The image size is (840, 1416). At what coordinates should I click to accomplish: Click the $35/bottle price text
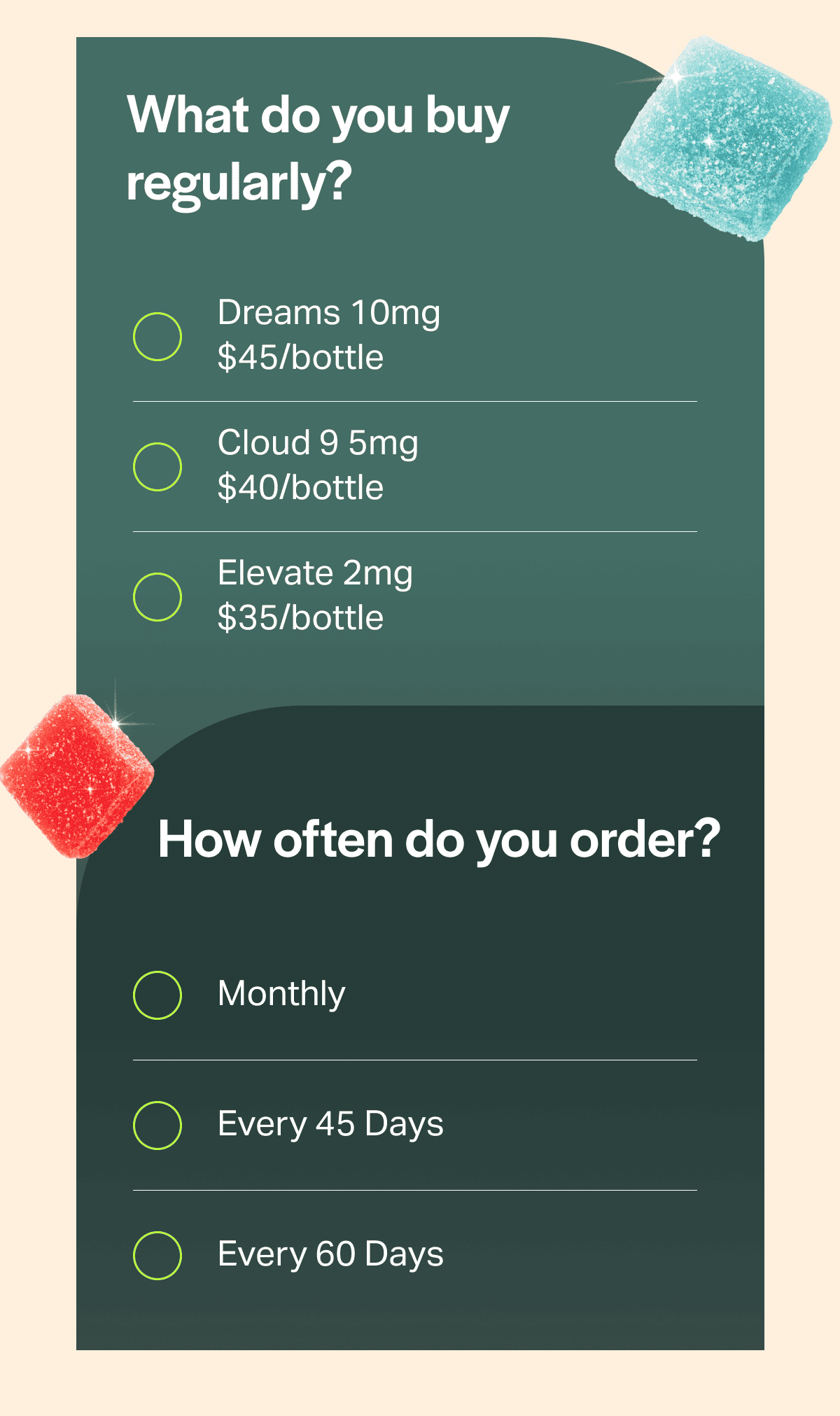pos(300,617)
